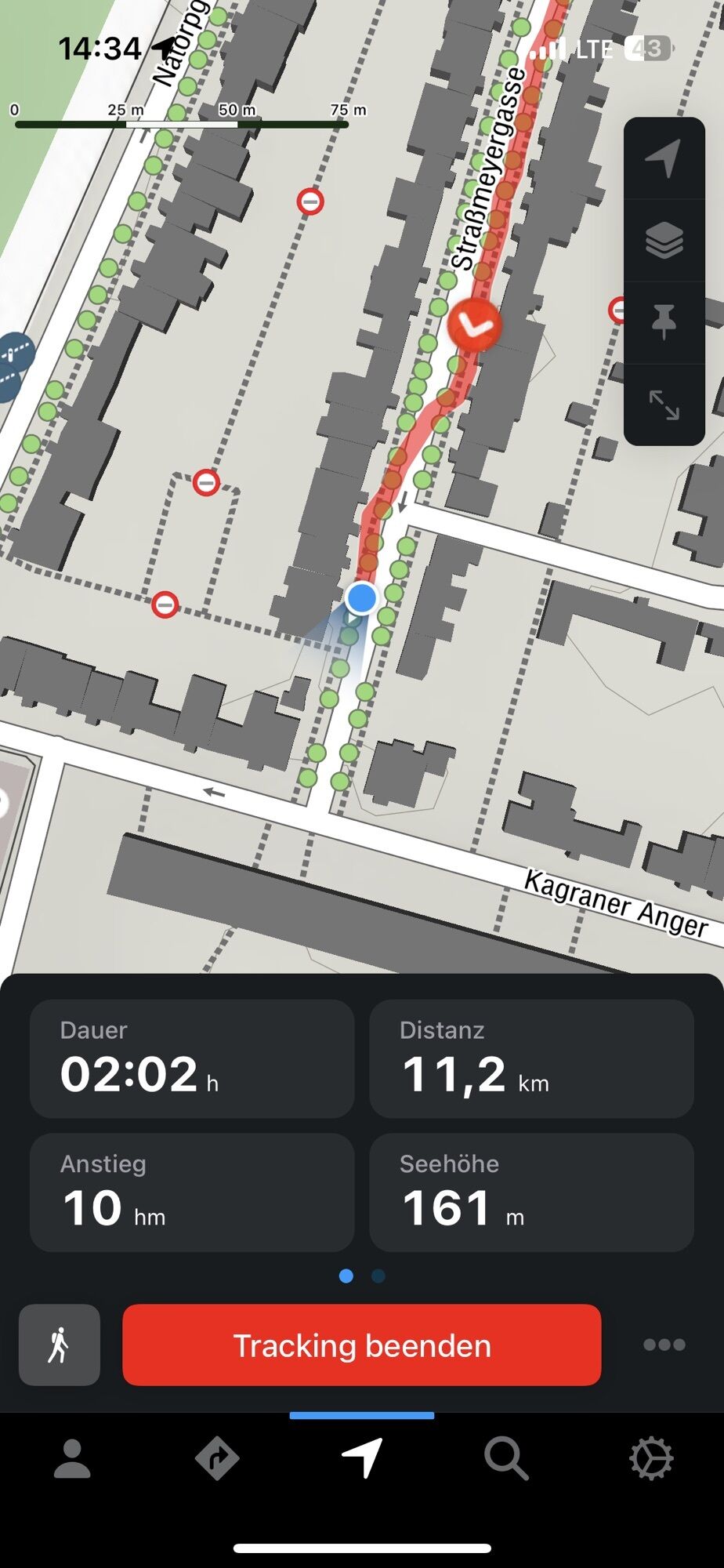Tap the pin icon on map toolbar
724x1568 pixels.
click(664, 322)
